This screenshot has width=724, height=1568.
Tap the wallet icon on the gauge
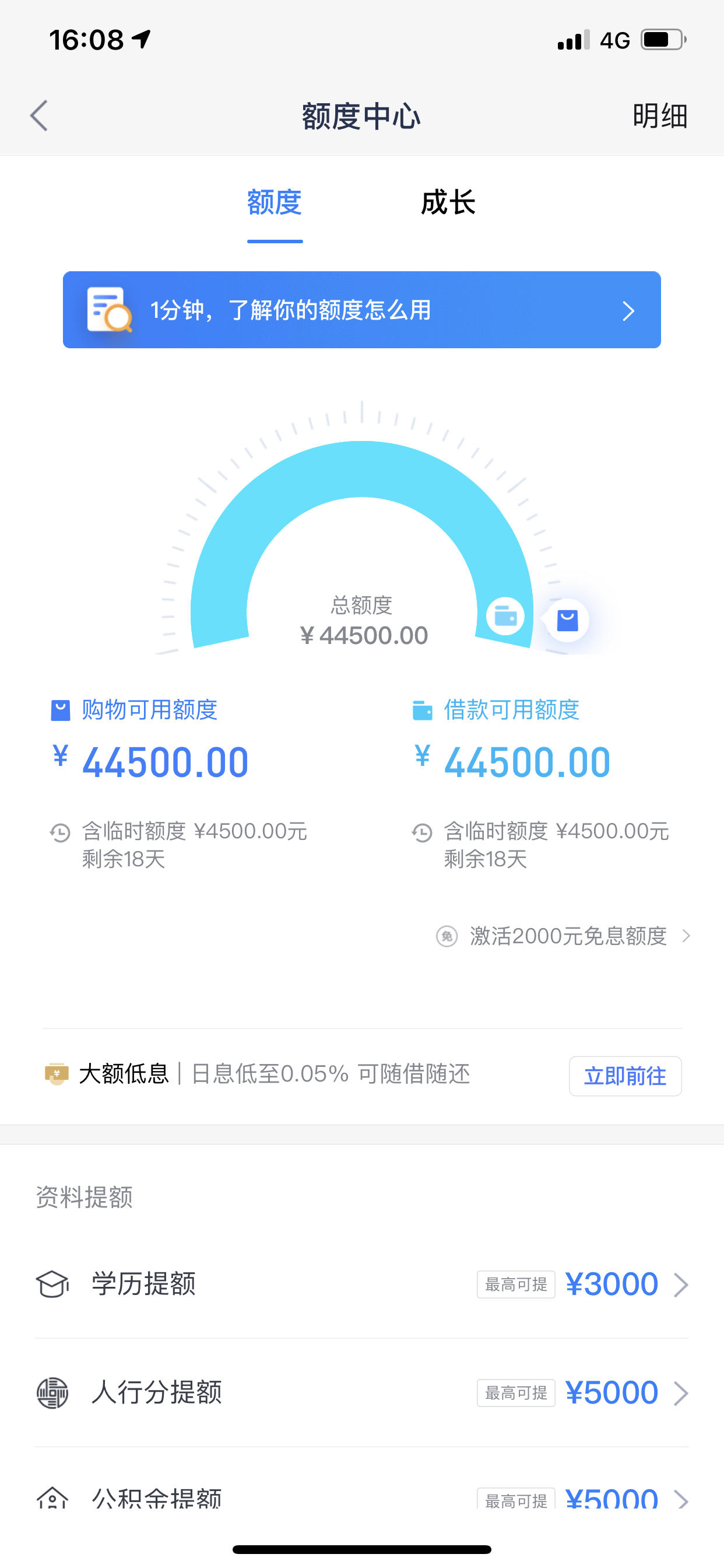point(505,616)
